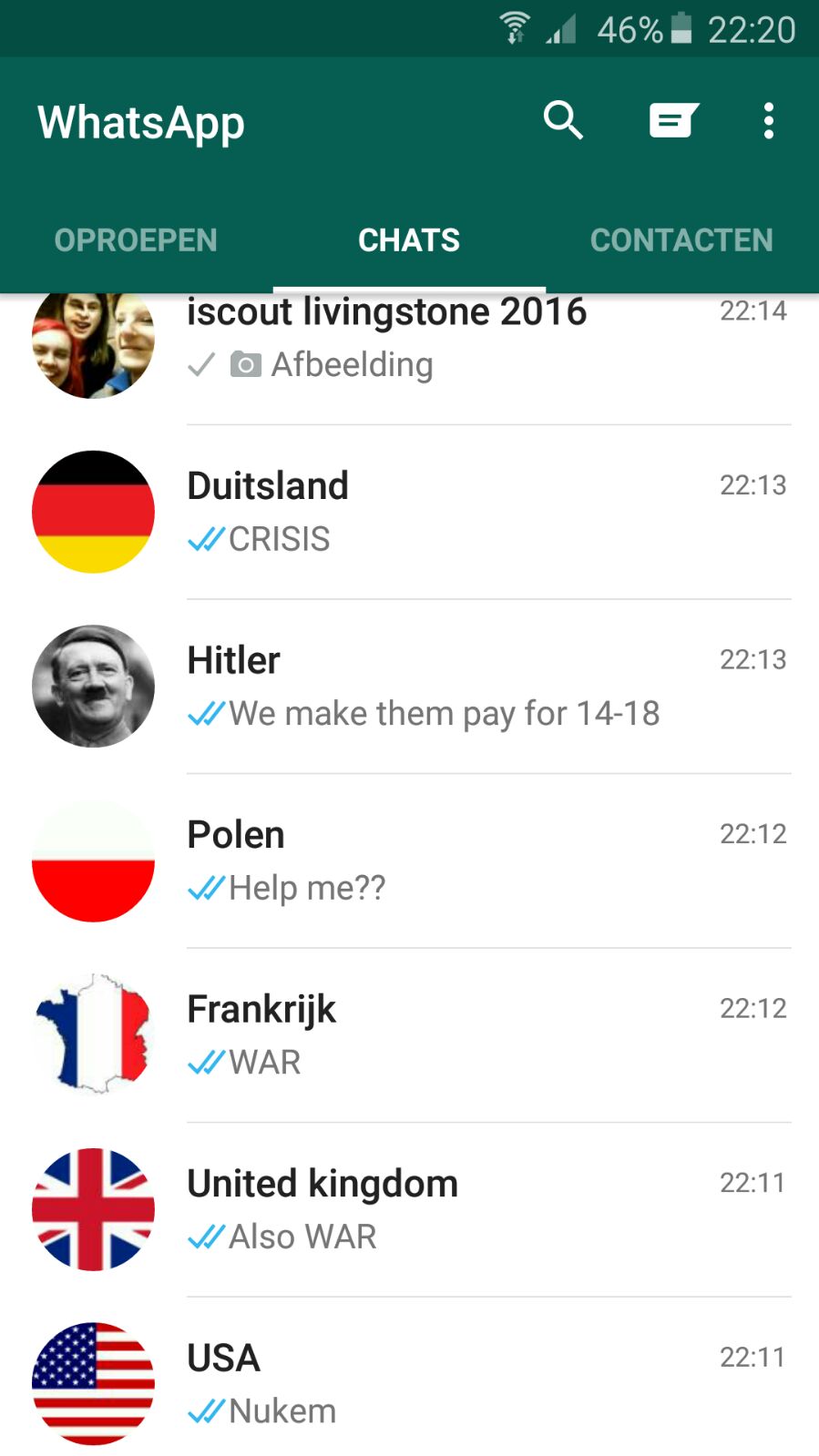Screen dimensions: 819x1456
Task: View the USA flag profile picture
Action: click(x=93, y=1384)
